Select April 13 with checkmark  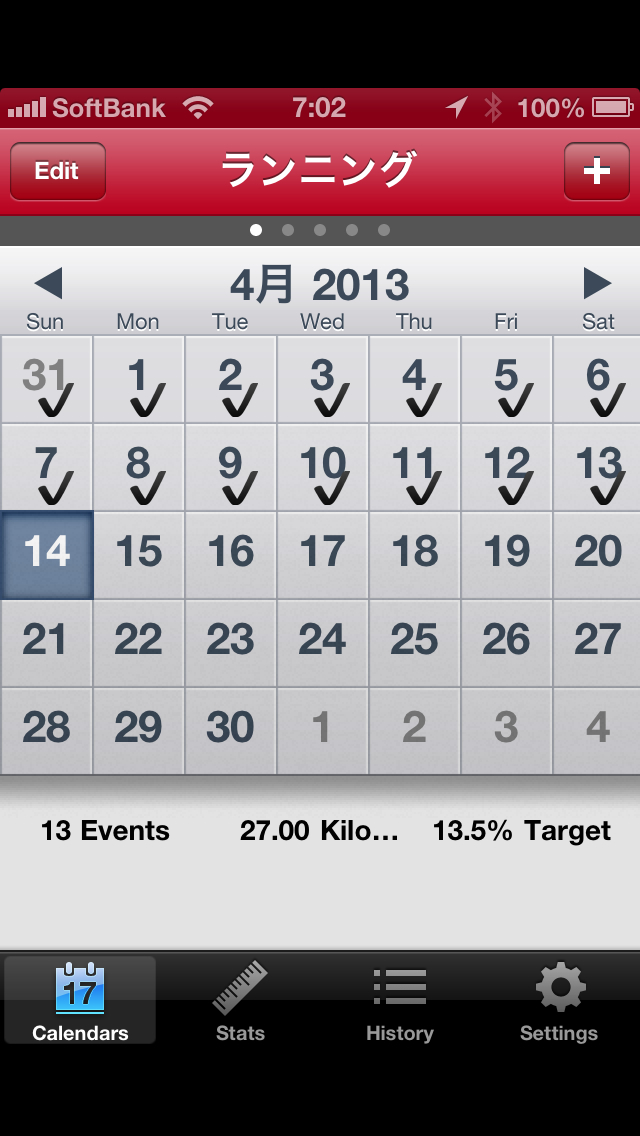coord(597,468)
